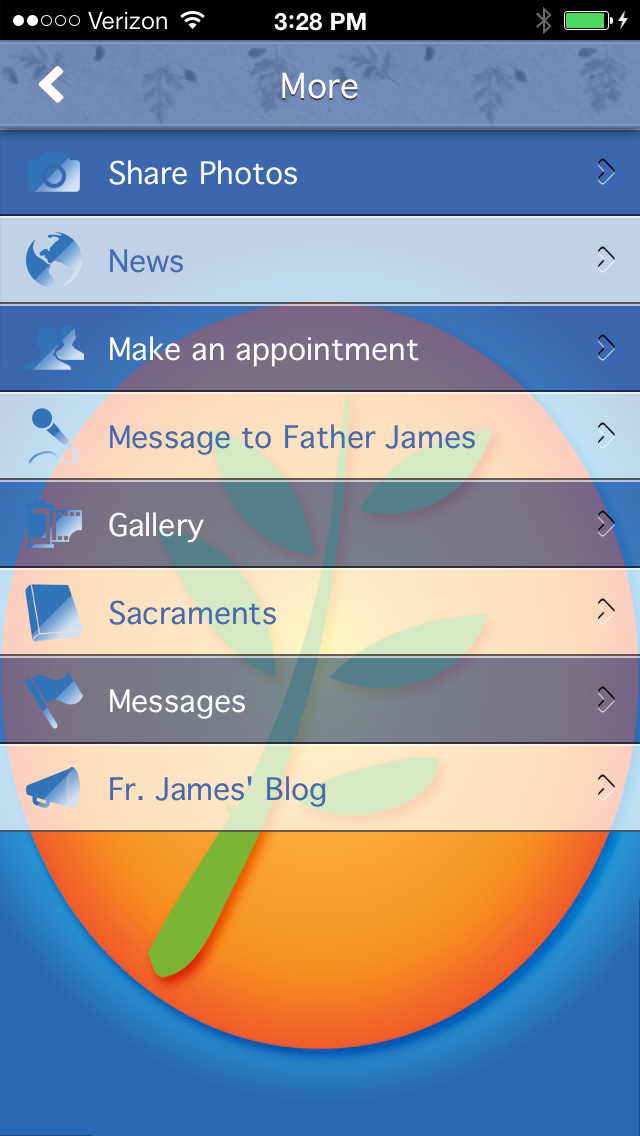Browse the Gallery
The height and width of the screenshot is (1136, 640).
pos(320,526)
